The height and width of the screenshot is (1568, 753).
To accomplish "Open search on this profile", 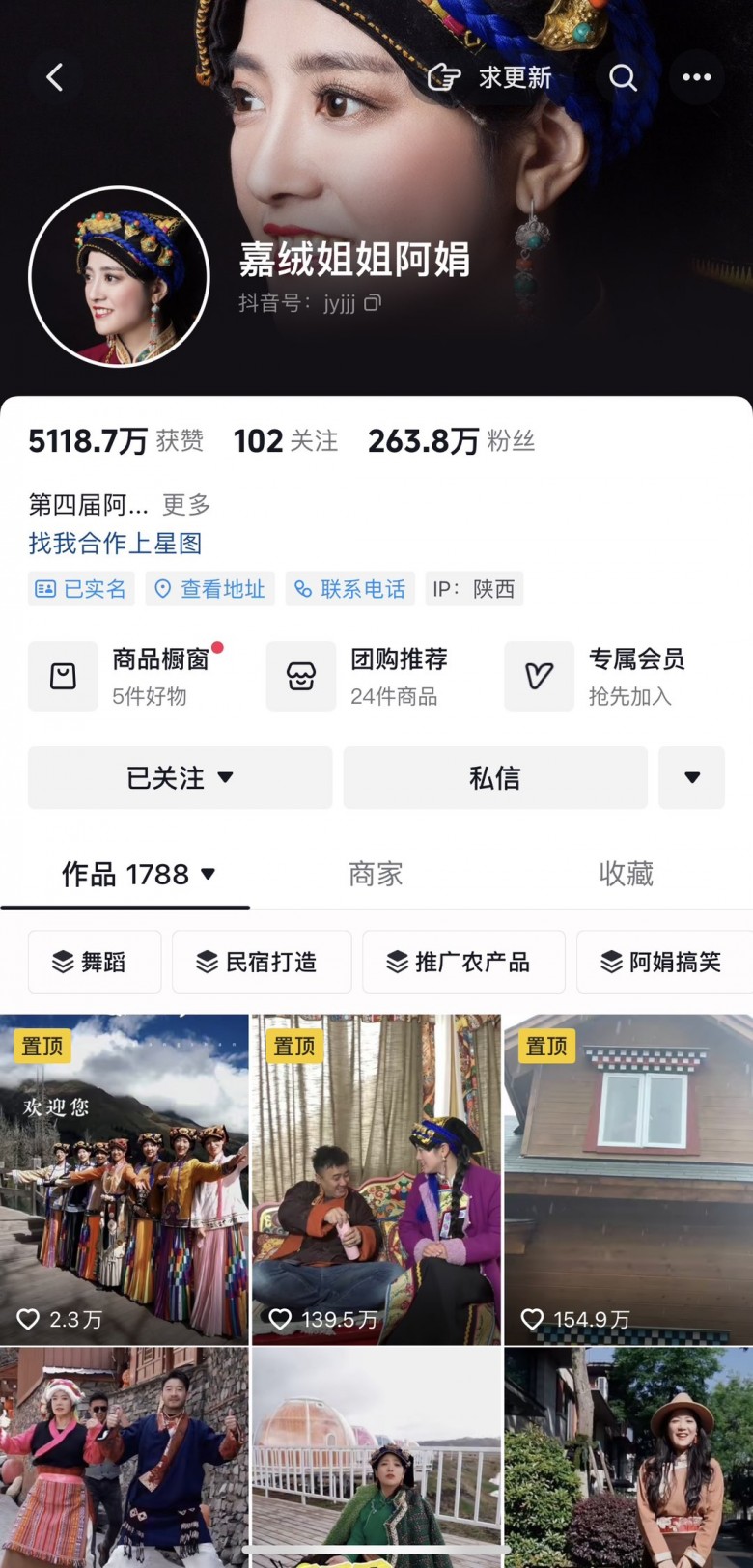I will (623, 77).
